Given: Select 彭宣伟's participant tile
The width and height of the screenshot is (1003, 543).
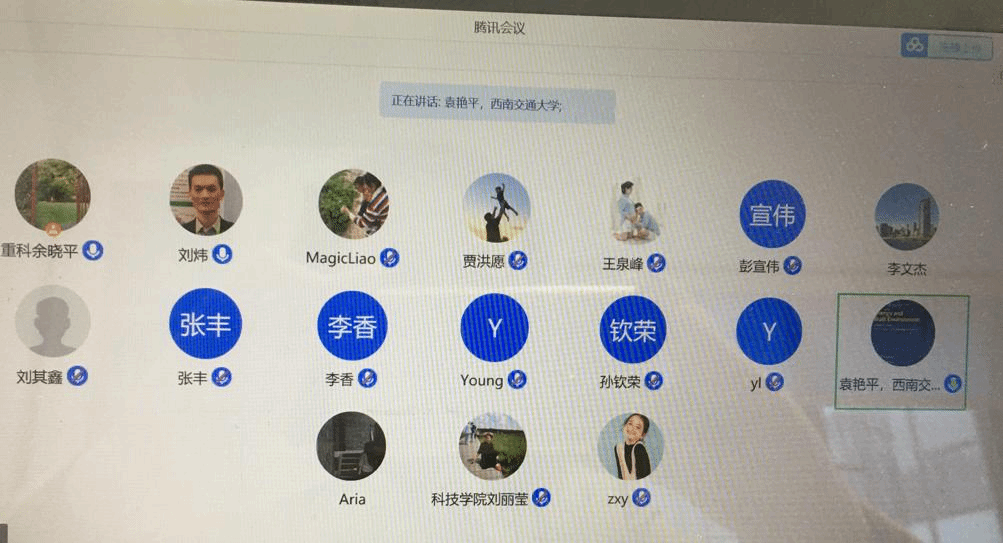Looking at the screenshot, I should click(x=772, y=213).
